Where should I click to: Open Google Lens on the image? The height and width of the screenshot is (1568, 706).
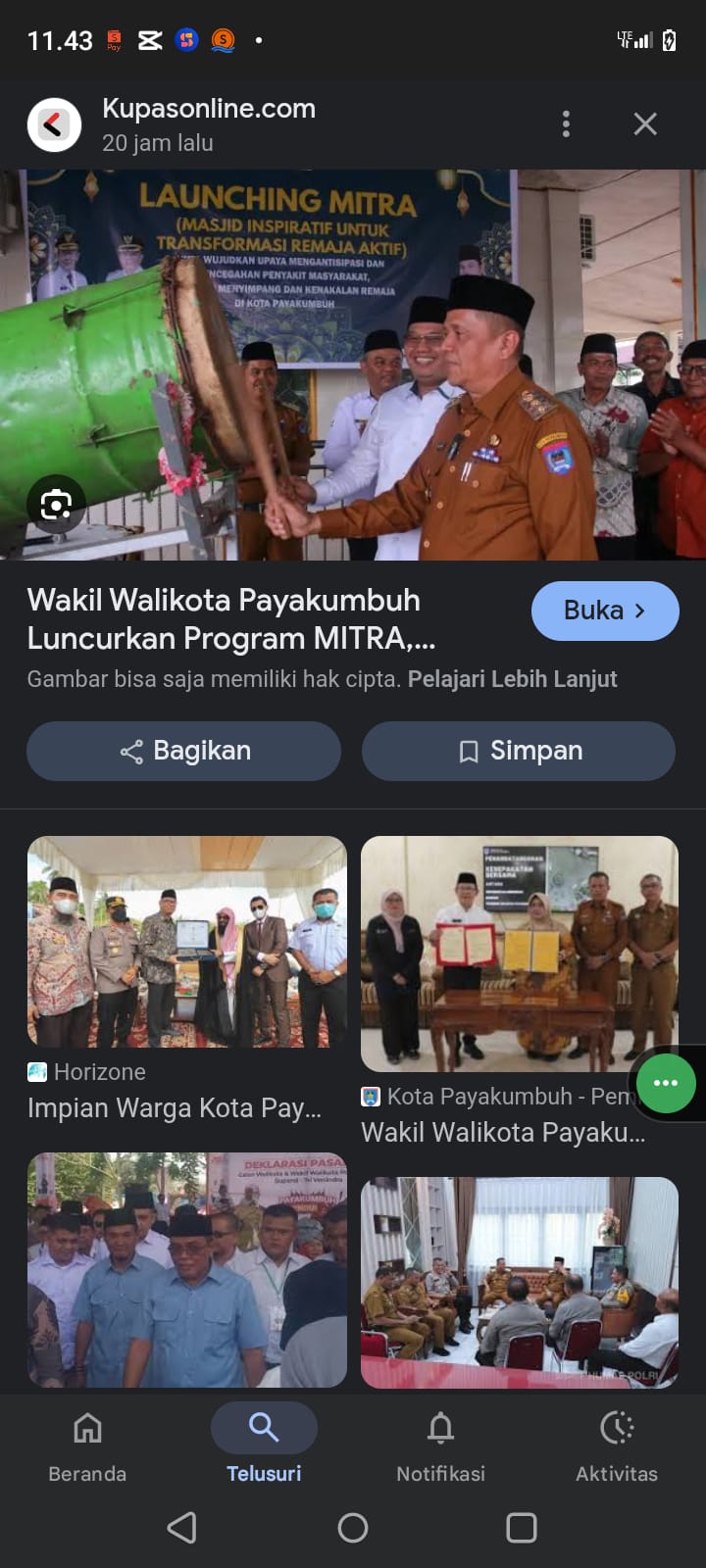click(56, 504)
